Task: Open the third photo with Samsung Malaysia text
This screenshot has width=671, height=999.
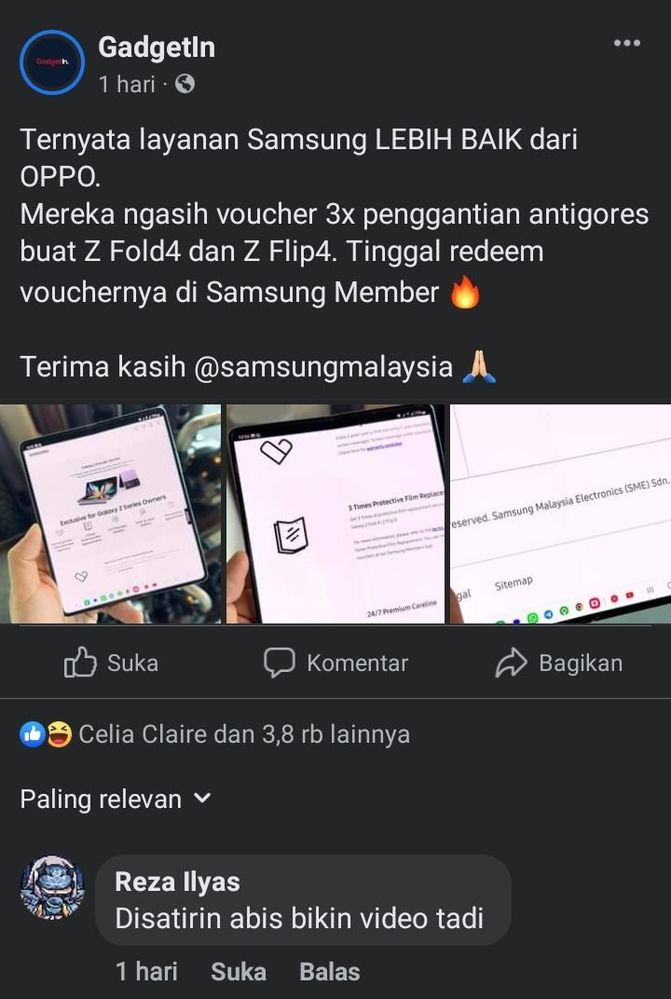Action: tap(560, 514)
